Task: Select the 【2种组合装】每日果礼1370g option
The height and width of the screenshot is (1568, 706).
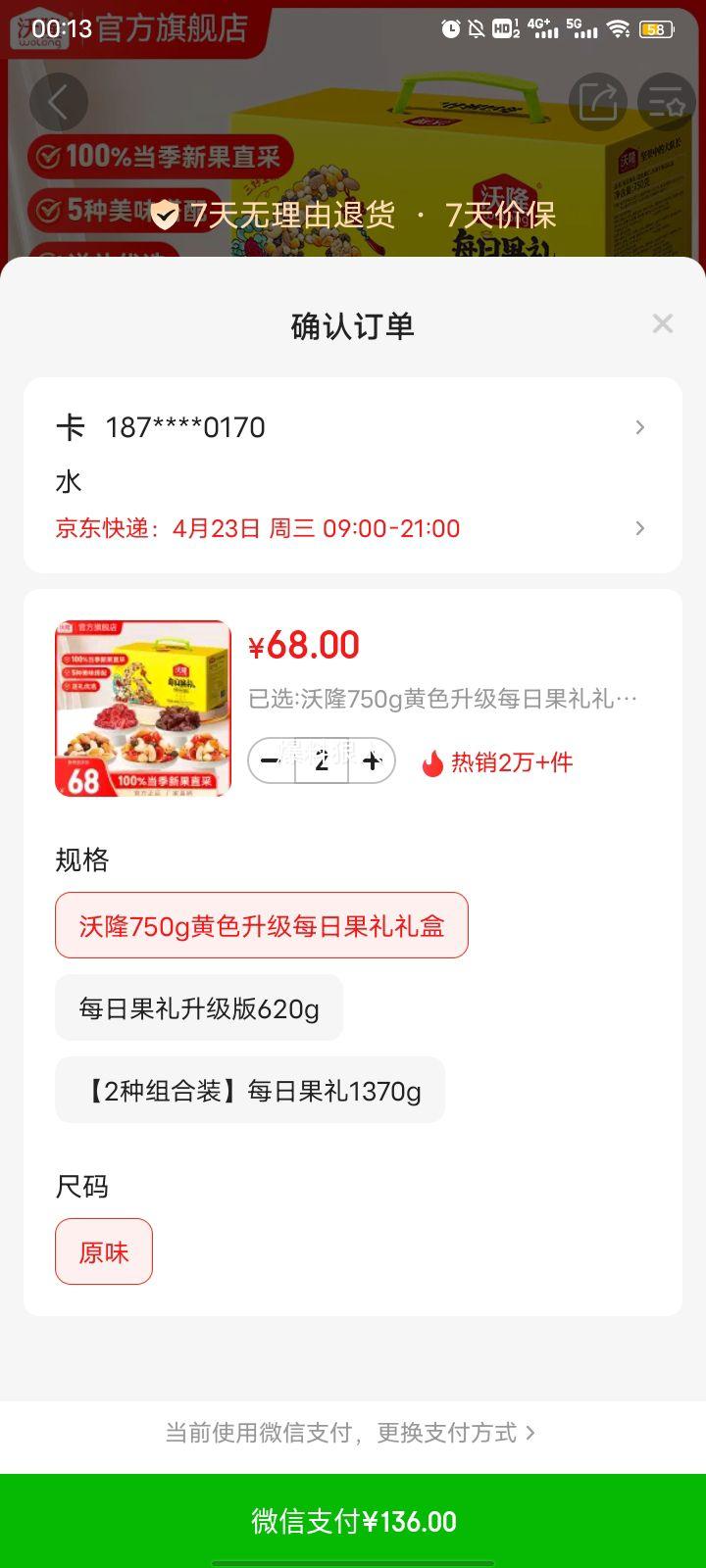Action: click(x=250, y=1090)
